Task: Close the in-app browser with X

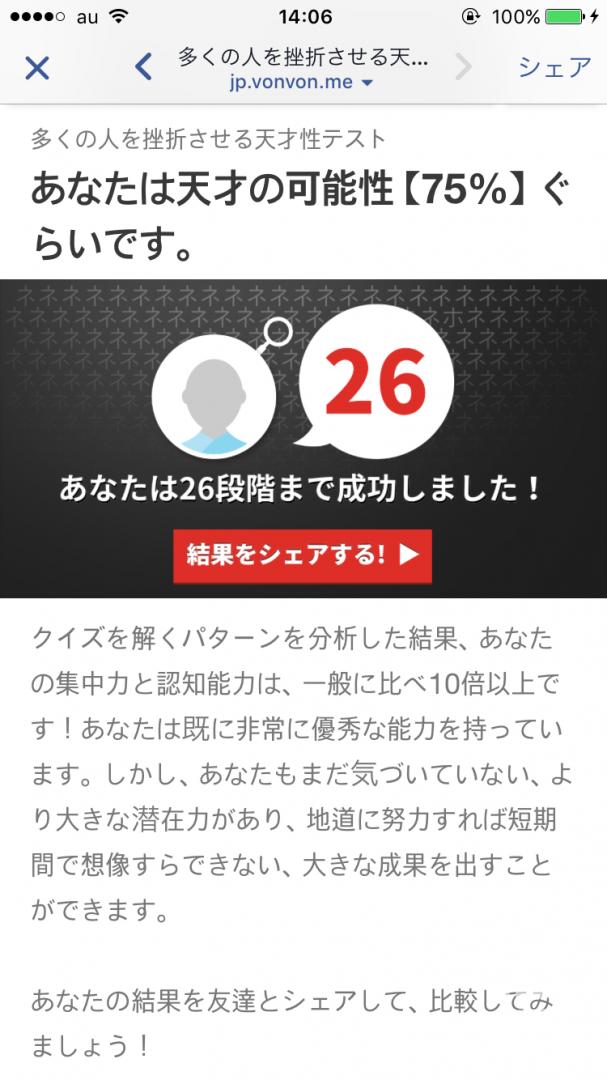Action: click(x=37, y=68)
